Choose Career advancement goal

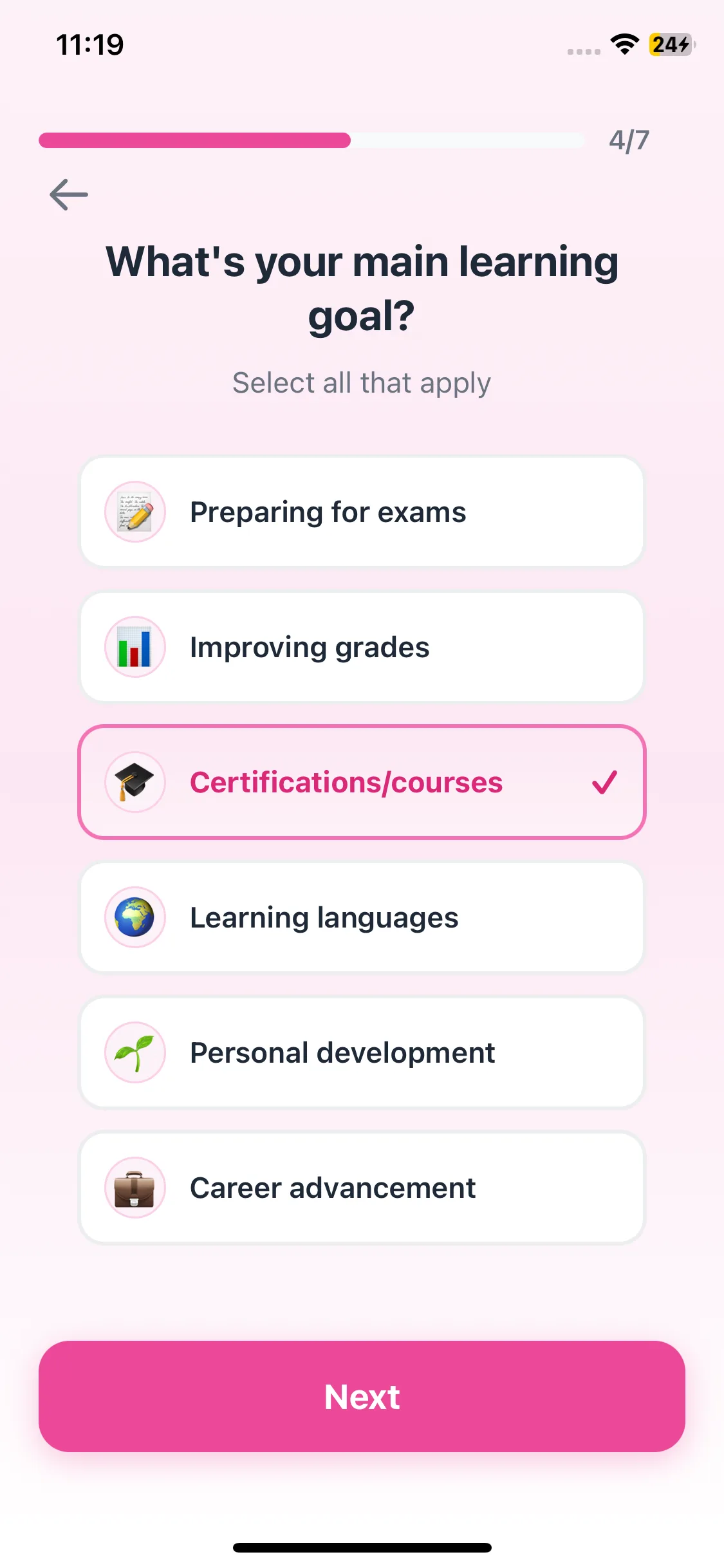pyautogui.click(x=362, y=1188)
